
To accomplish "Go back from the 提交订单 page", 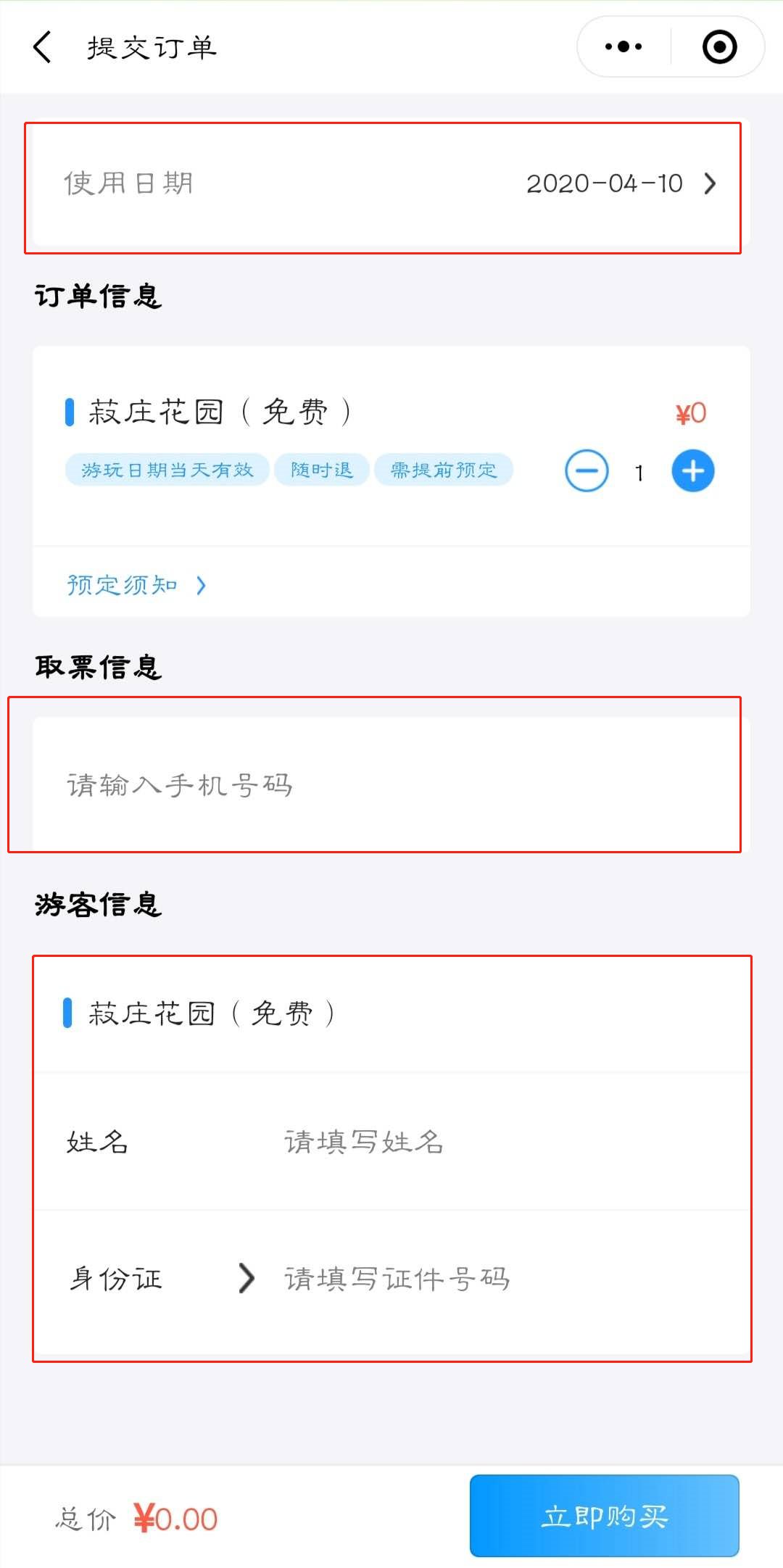I will click(43, 48).
